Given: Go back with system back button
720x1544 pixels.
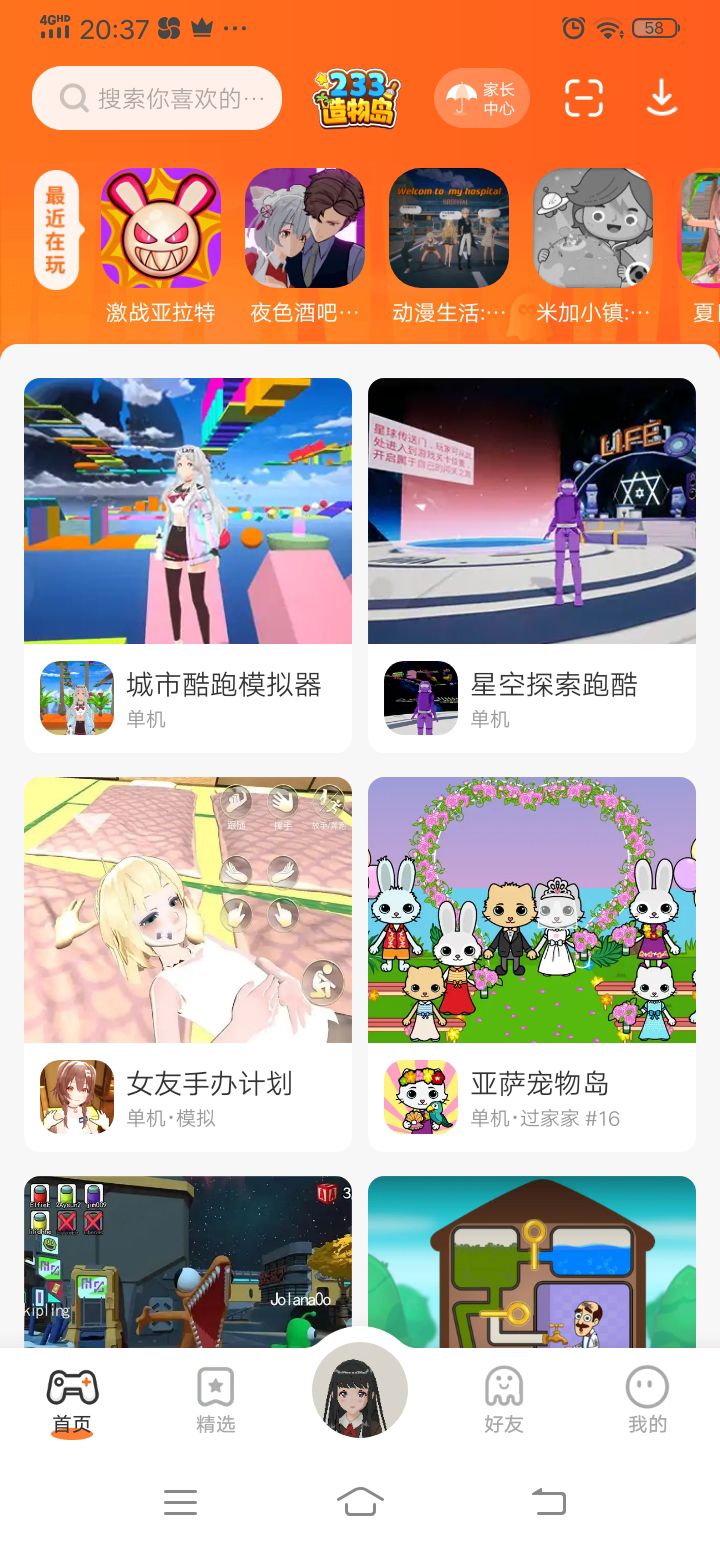Looking at the screenshot, I should [548, 1501].
